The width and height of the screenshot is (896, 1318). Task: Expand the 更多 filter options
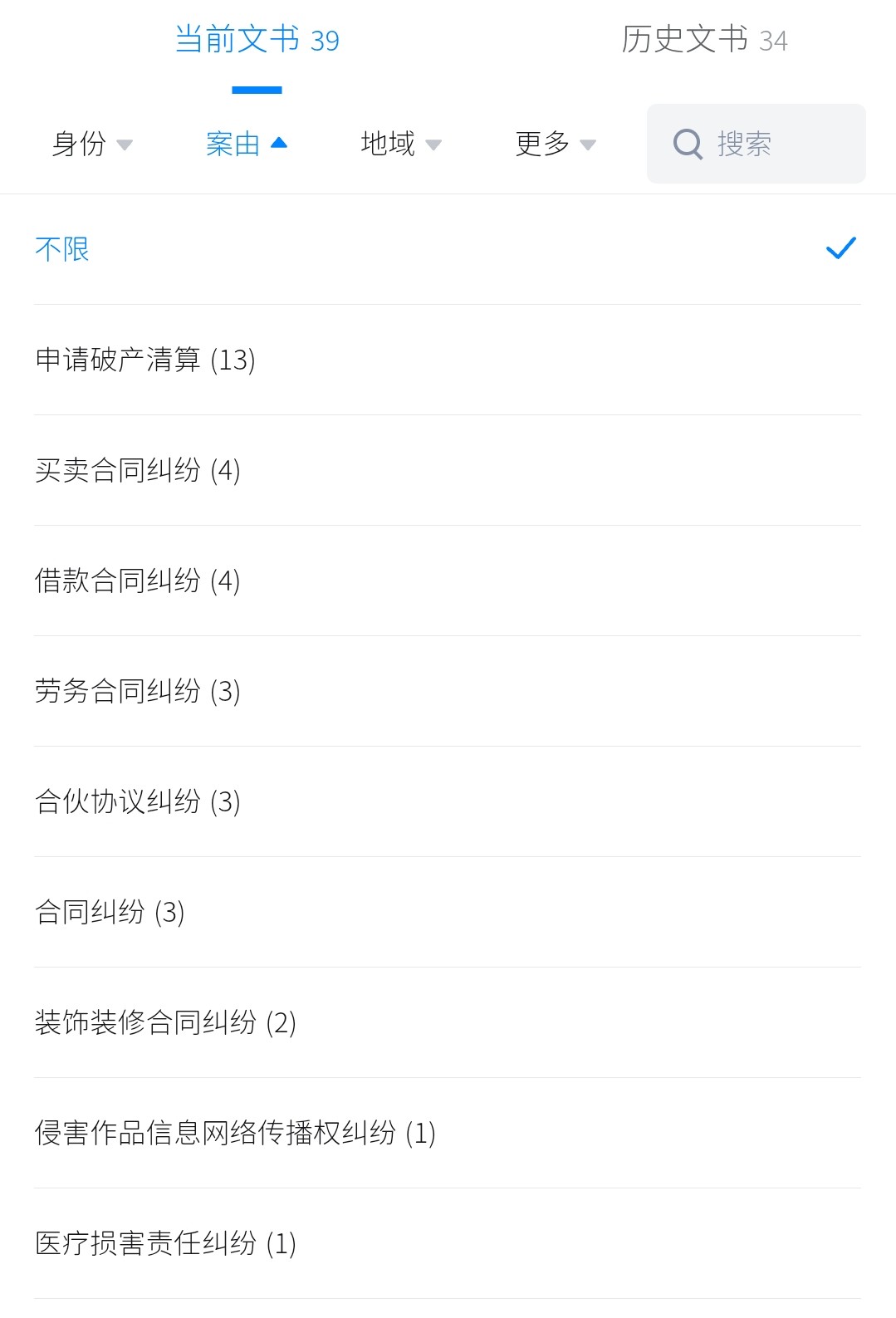[555, 144]
